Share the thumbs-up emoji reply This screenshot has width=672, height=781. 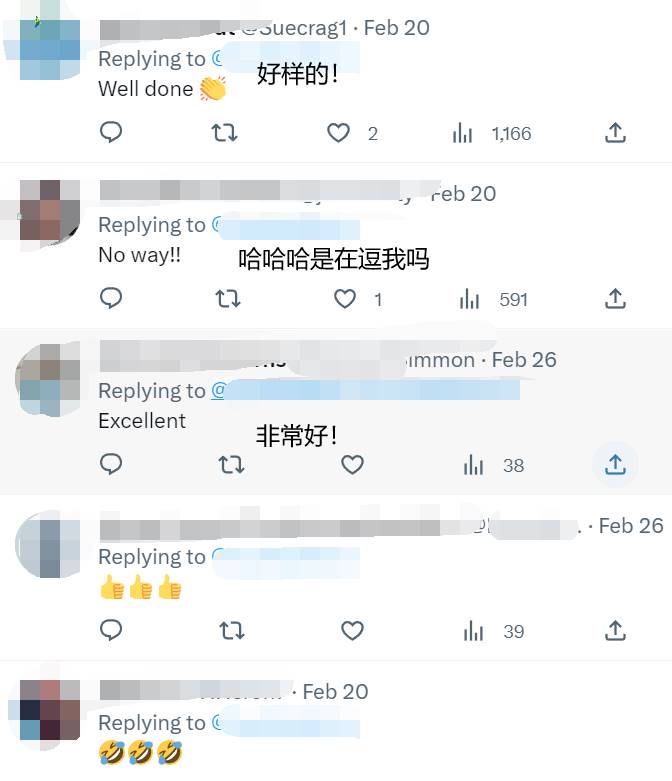click(x=616, y=631)
